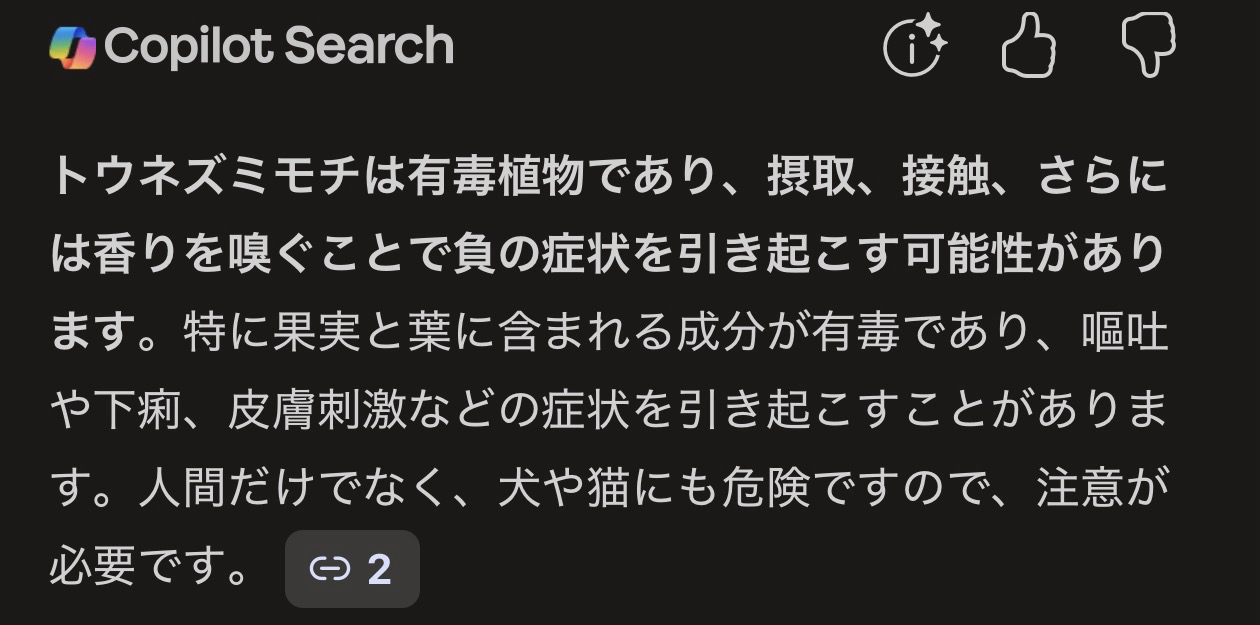Open the Copilot info sparkle icon
The width and height of the screenshot is (1260, 625).
[x=914, y=46]
